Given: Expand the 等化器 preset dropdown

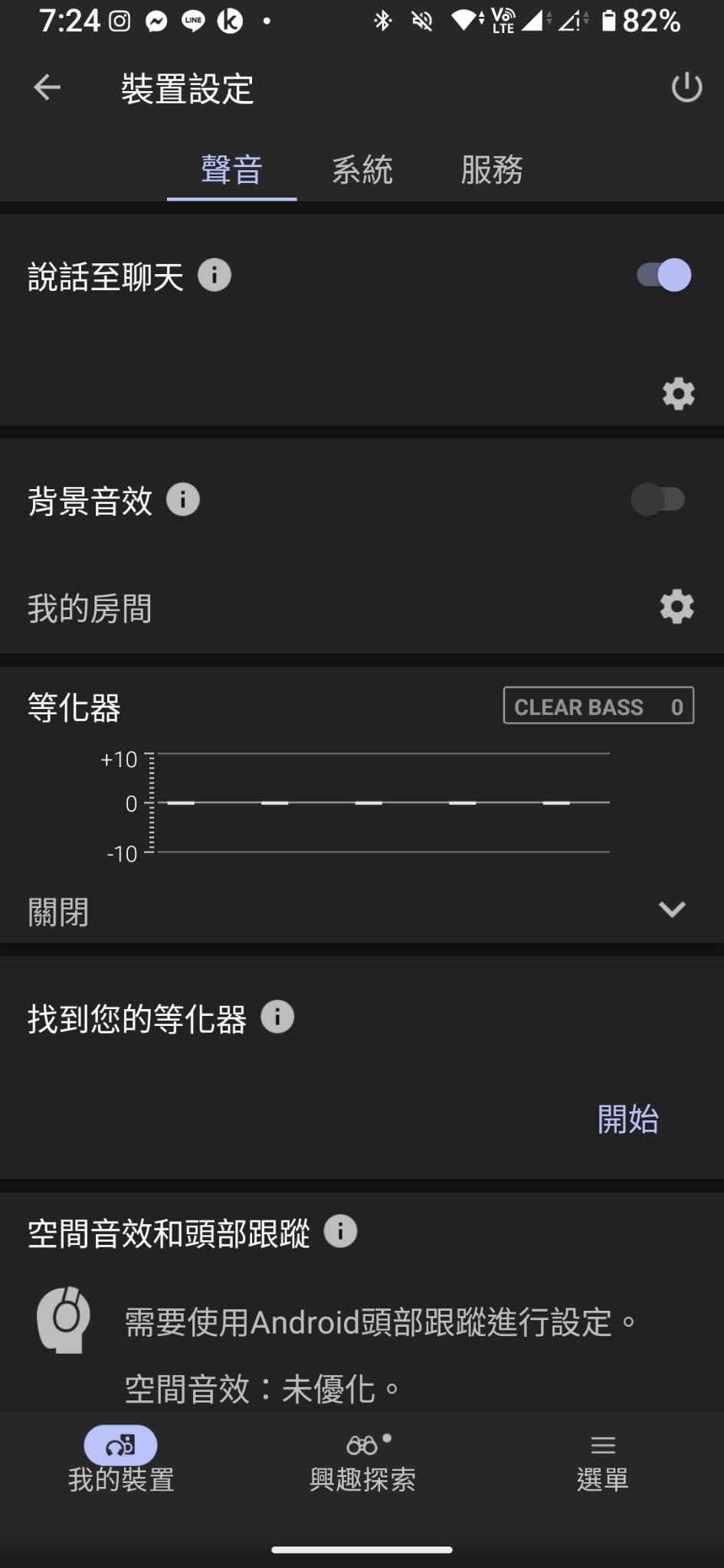Looking at the screenshot, I should pos(671,910).
